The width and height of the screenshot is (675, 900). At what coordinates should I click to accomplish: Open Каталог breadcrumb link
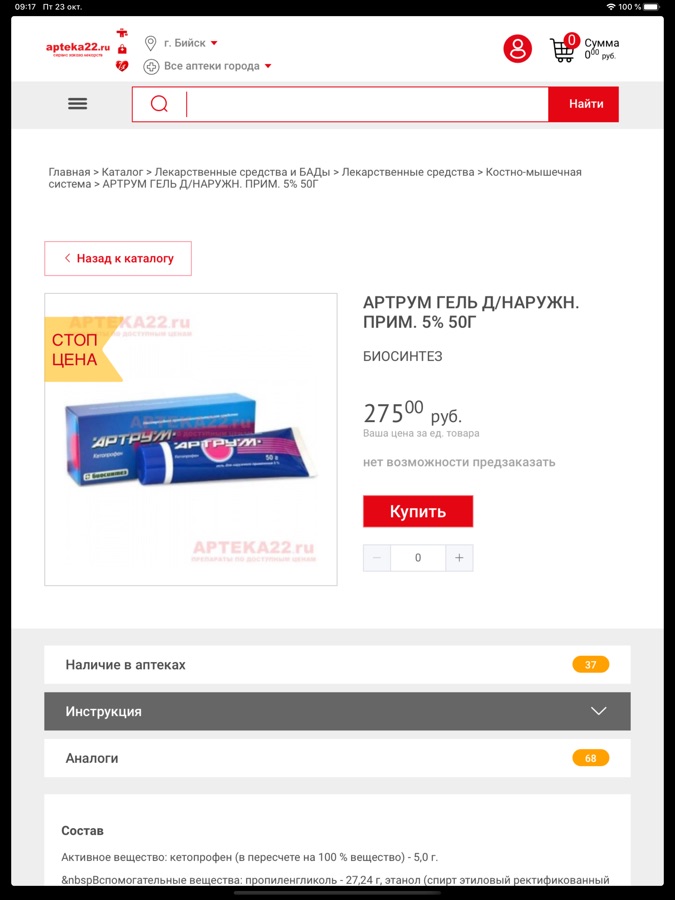click(x=122, y=172)
